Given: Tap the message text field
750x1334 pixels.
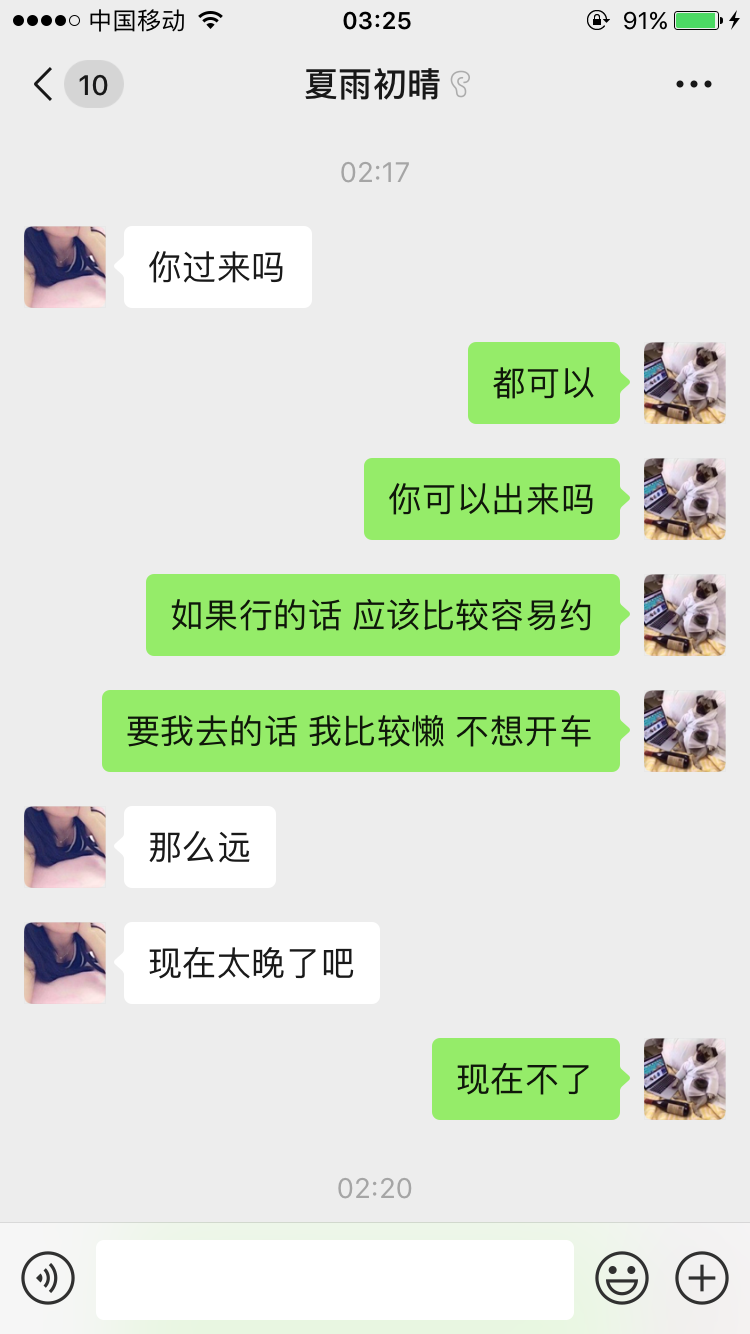Looking at the screenshot, I should click(x=334, y=1279).
